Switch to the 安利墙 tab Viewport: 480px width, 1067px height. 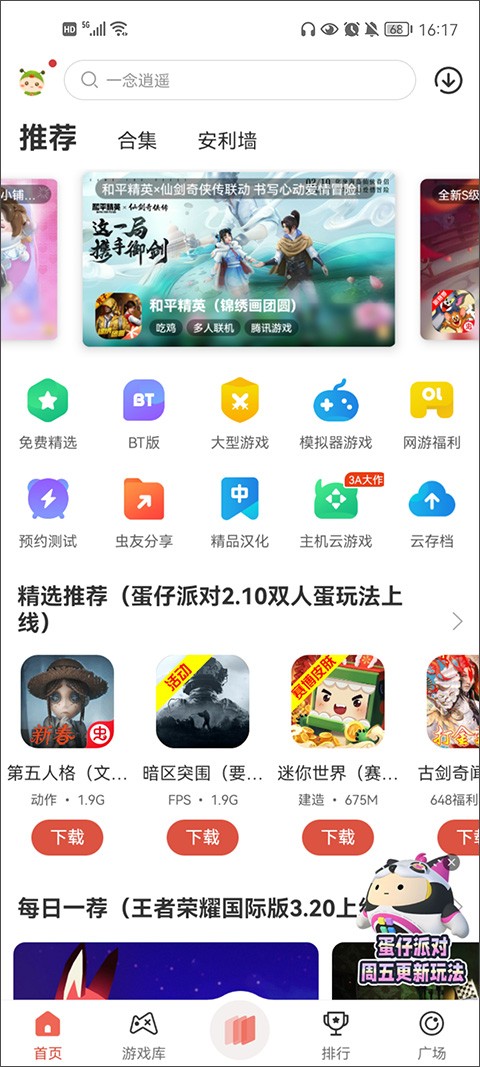click(x=227, y=141)
